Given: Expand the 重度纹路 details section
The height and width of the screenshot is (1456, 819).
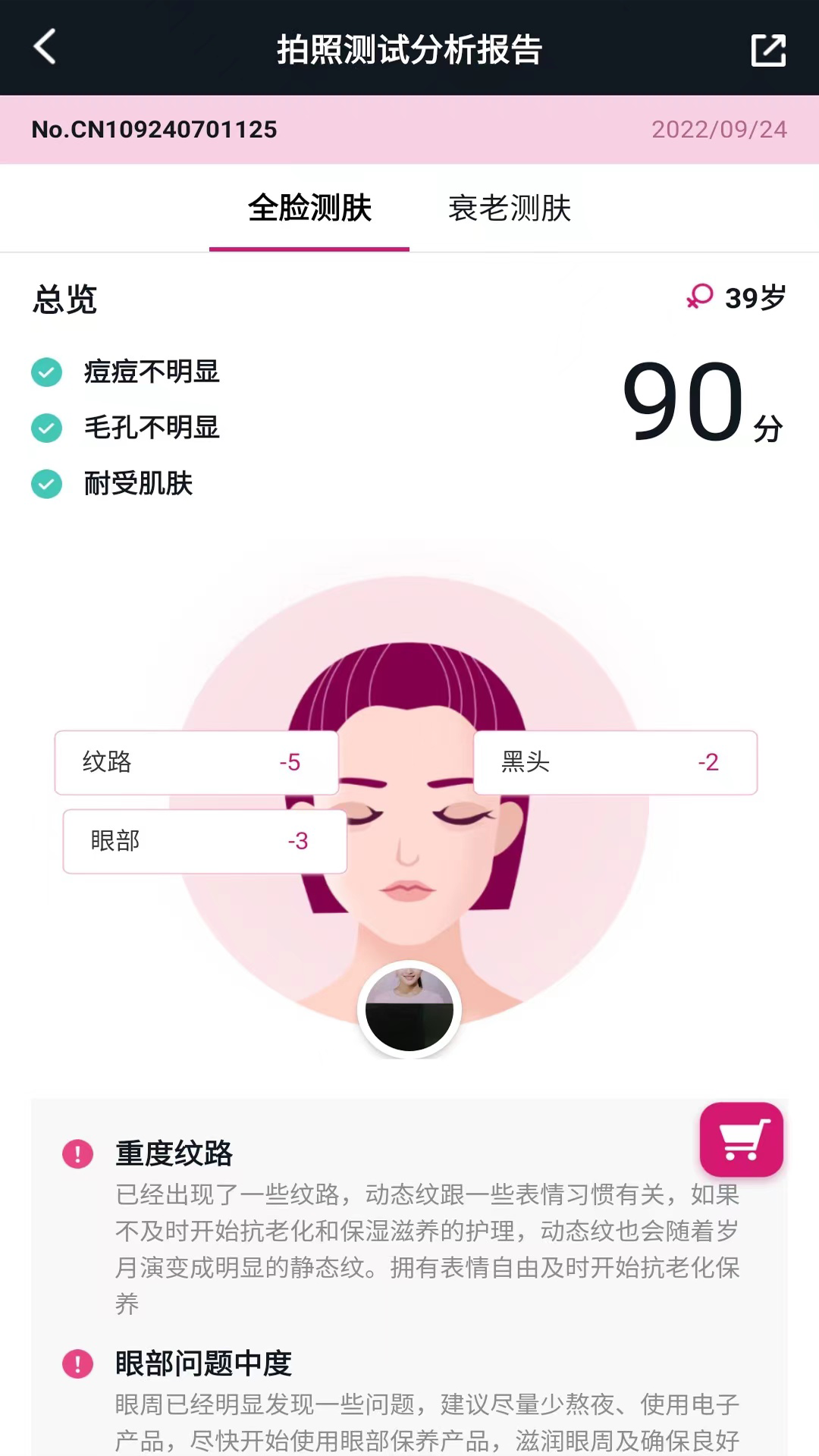Looking at the screenshot, I should pyautogui.click(x=174, y=1153).
